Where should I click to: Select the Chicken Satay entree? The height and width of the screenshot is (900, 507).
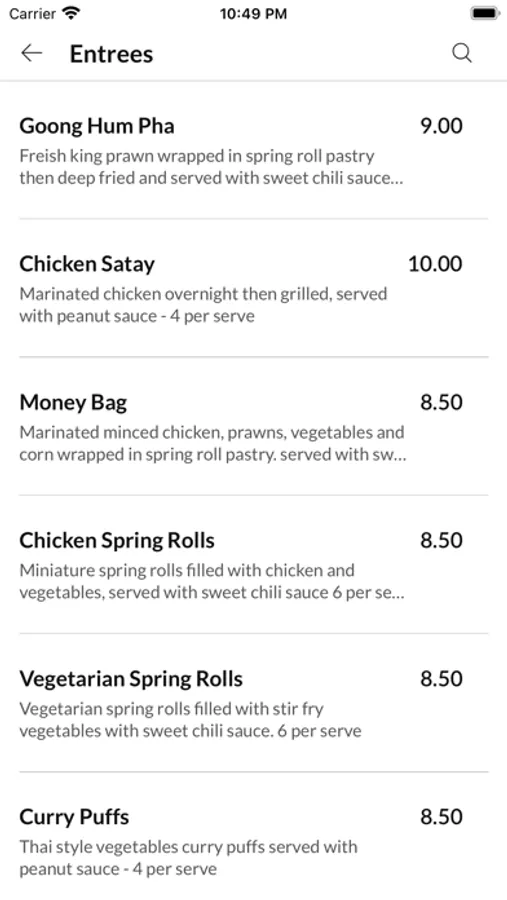253,288
